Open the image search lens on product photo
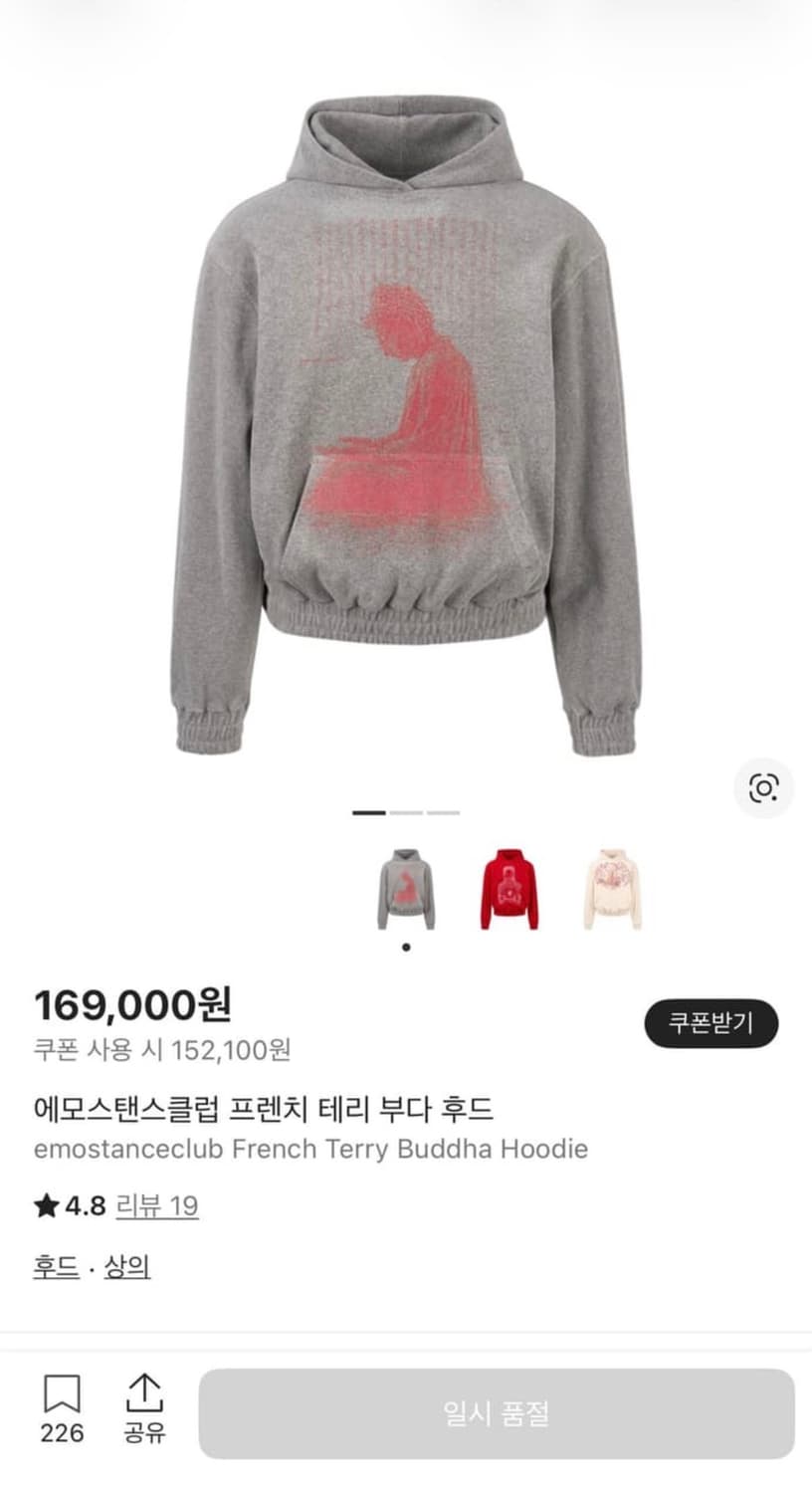 (x=762, y=787)
